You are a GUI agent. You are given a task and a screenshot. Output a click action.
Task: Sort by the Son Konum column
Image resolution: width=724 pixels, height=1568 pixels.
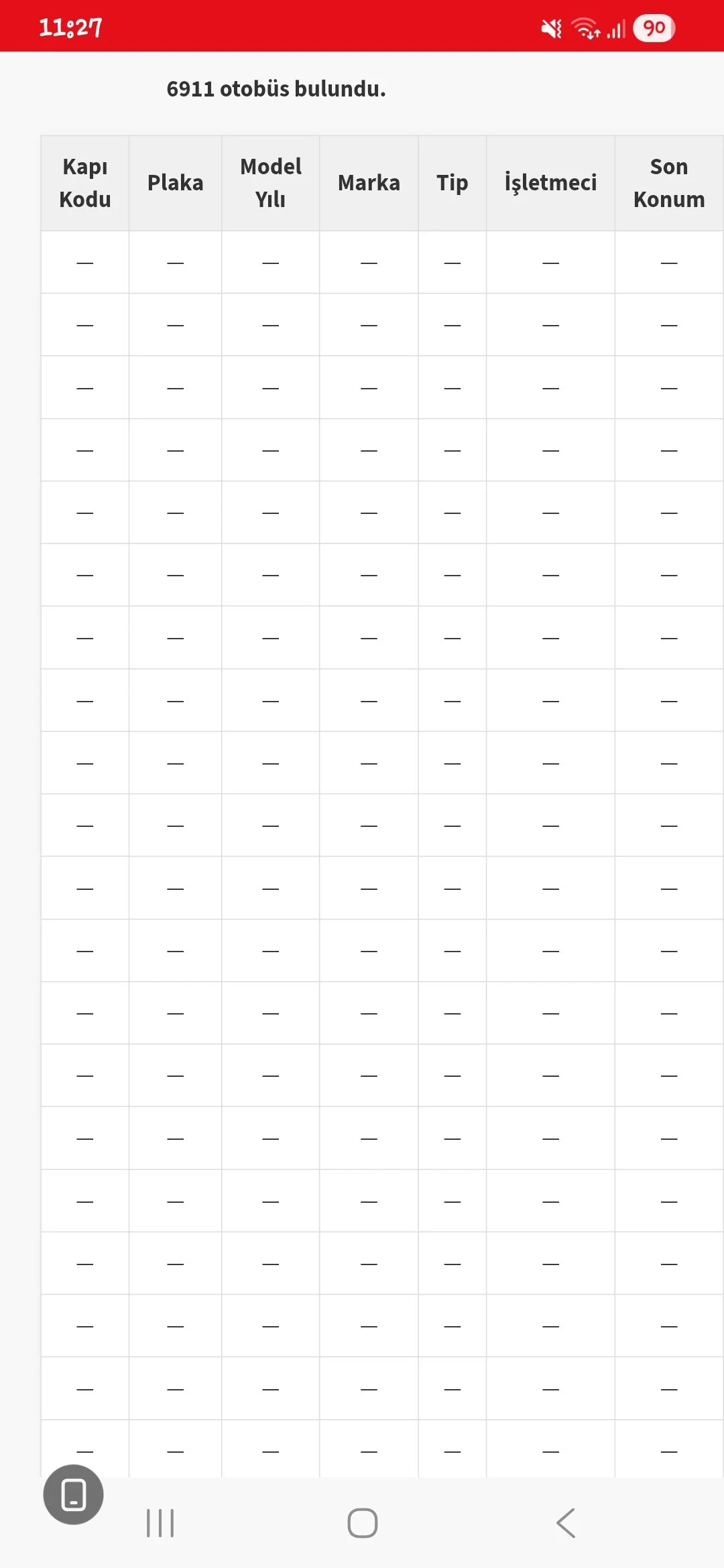pyautogui.click(x=668, y=182)
